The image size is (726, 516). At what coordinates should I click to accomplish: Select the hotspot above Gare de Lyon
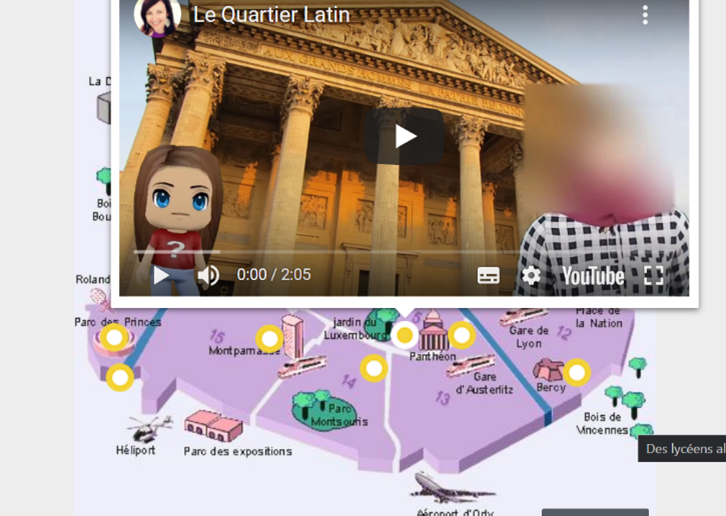tap(461, 334)
